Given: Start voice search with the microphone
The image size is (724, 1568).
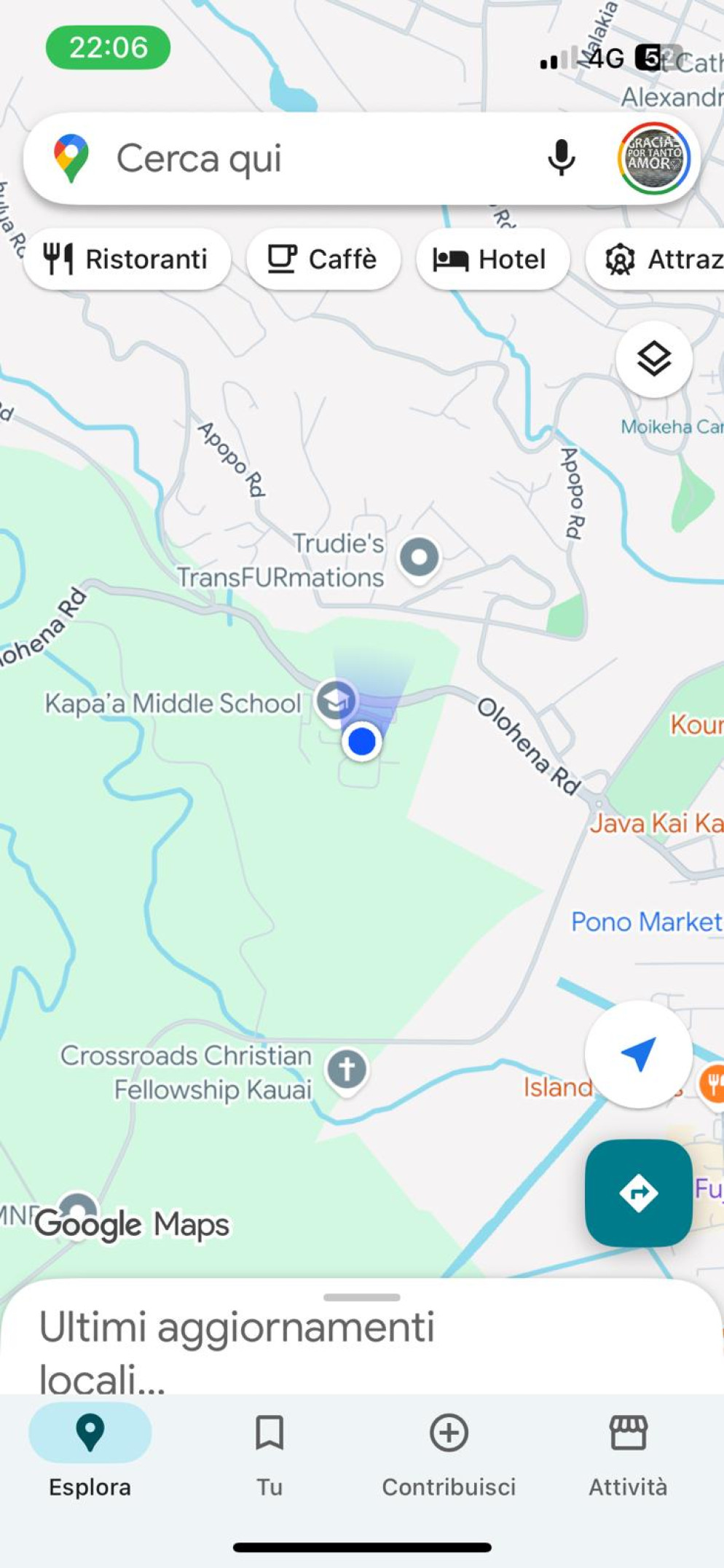Looking at the screenshot, I should coord(561,158).
